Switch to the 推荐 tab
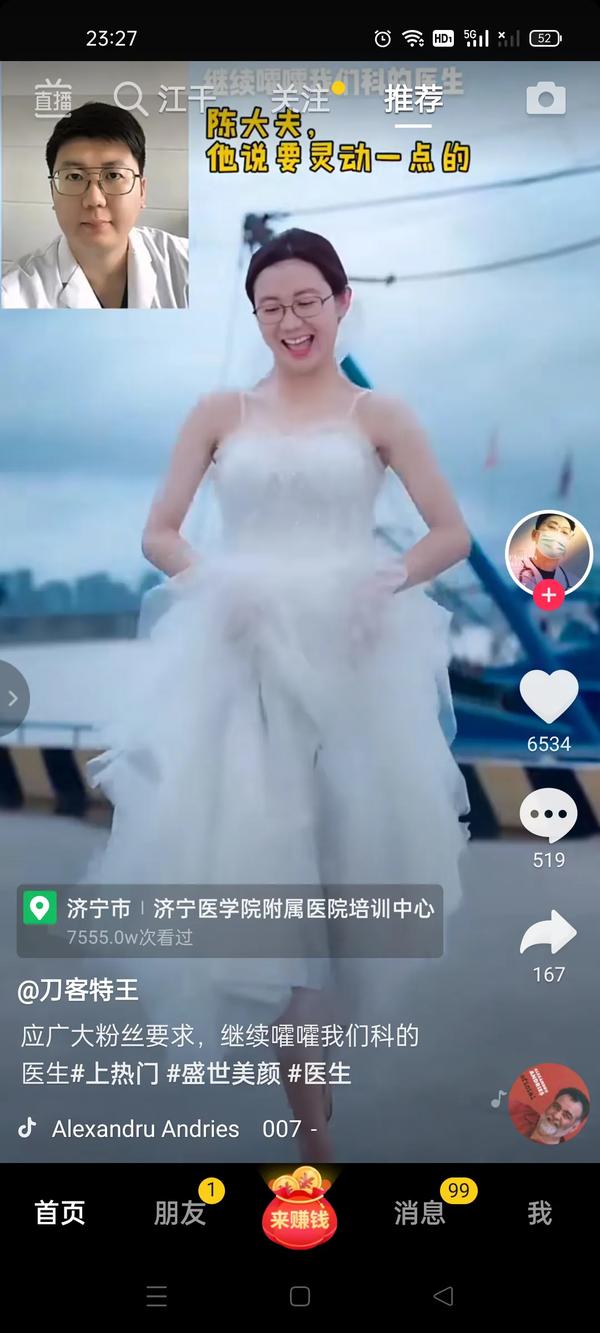The width and height of the screenshot is (600, 1333). tap(413, 98)
